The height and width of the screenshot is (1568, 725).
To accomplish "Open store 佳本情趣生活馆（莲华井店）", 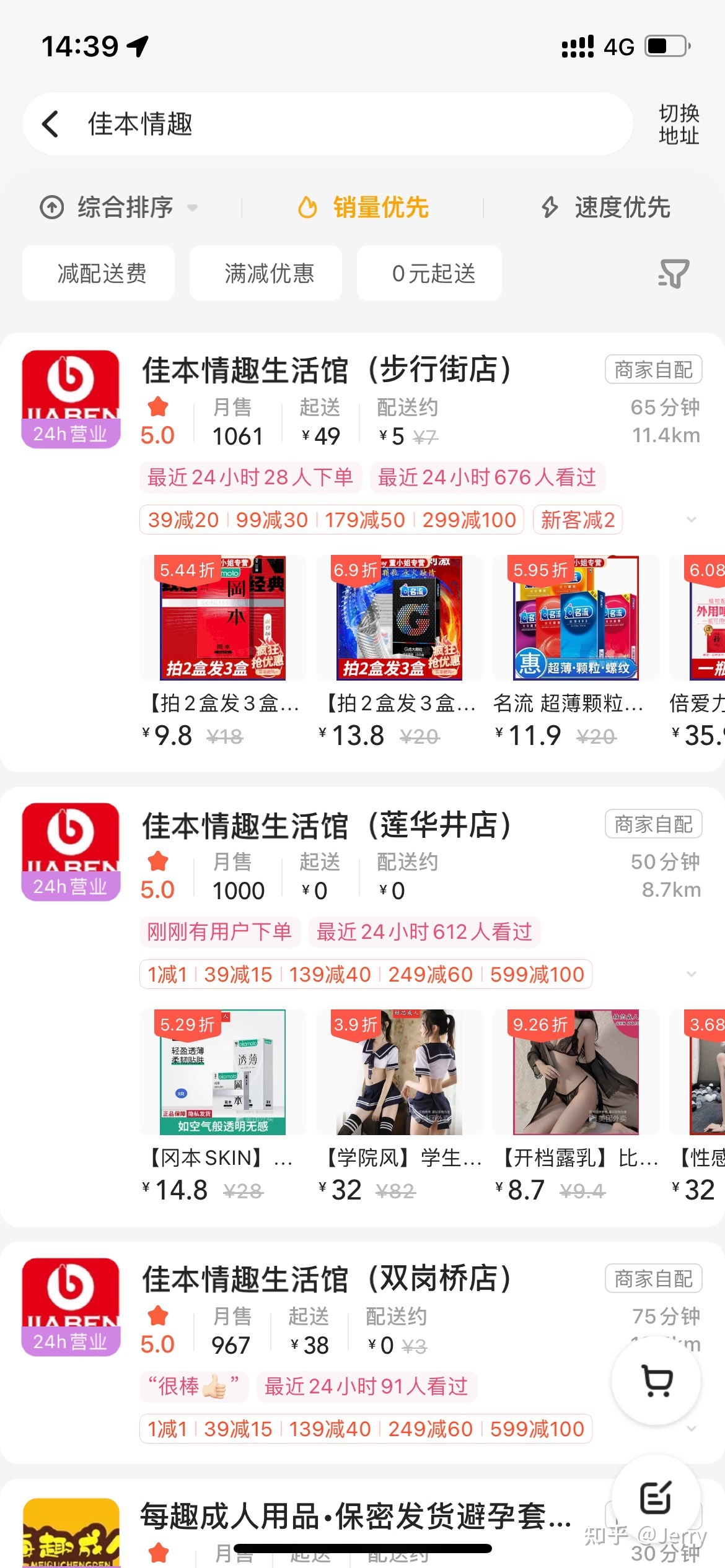I will 327,825.
